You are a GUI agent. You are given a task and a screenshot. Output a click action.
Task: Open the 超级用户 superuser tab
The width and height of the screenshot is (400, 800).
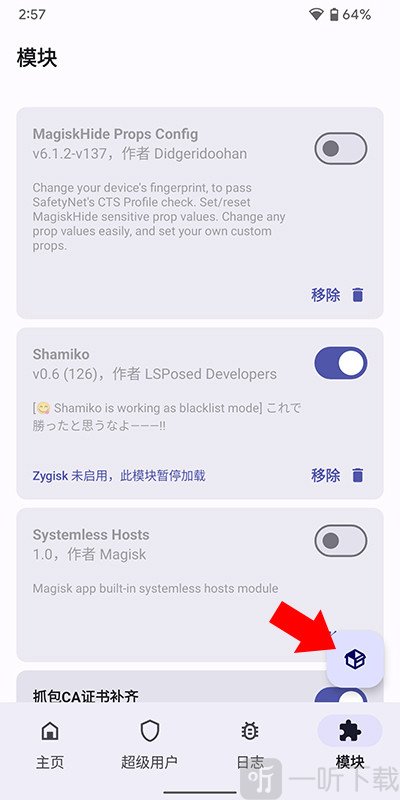149,745
